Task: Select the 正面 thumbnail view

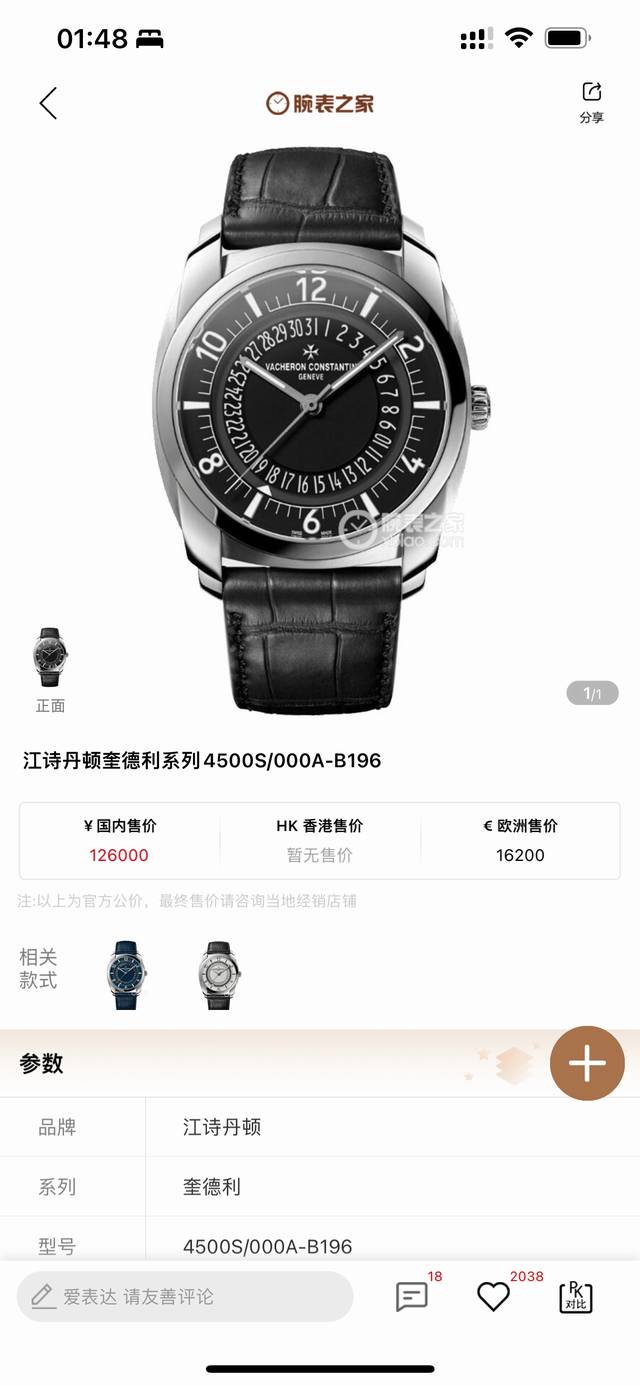Action: click(50, 660)
